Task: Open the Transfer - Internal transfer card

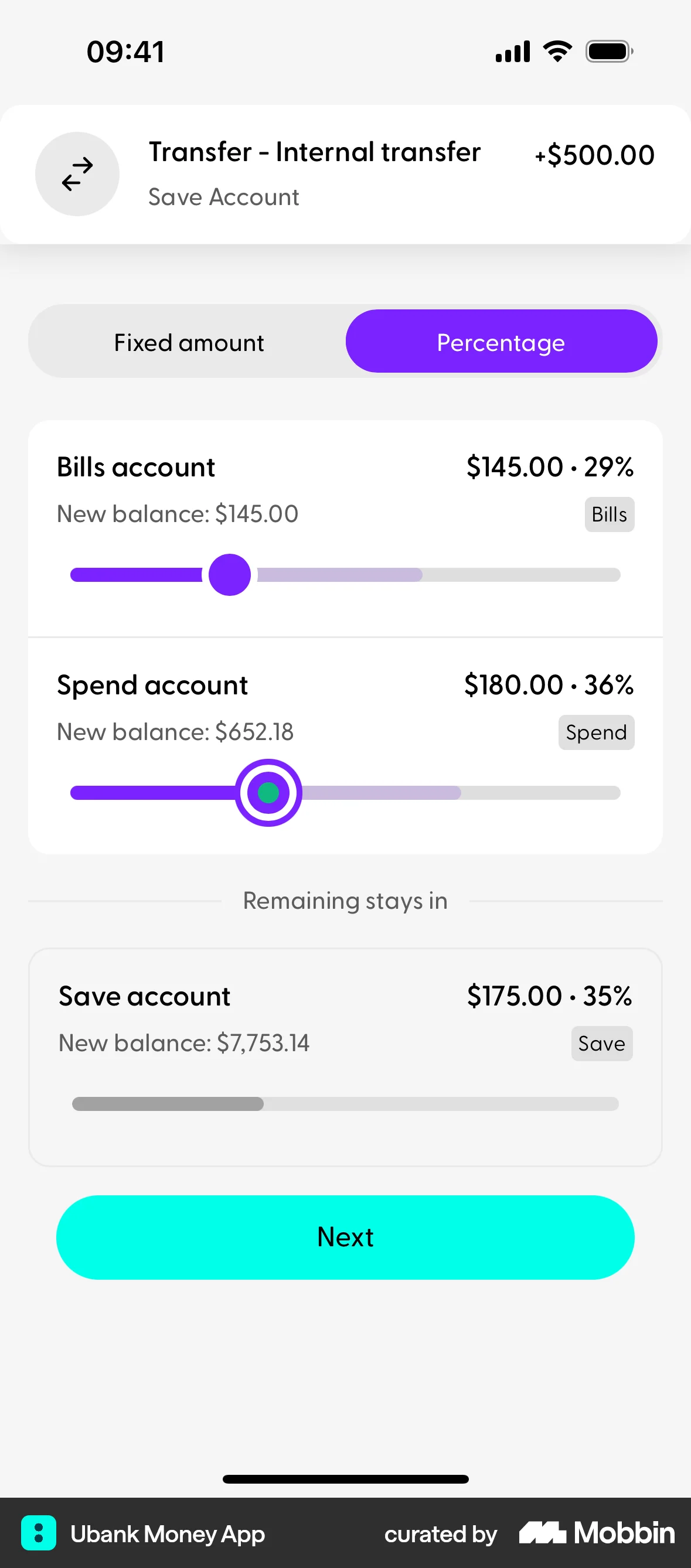Action: (345, 173)
